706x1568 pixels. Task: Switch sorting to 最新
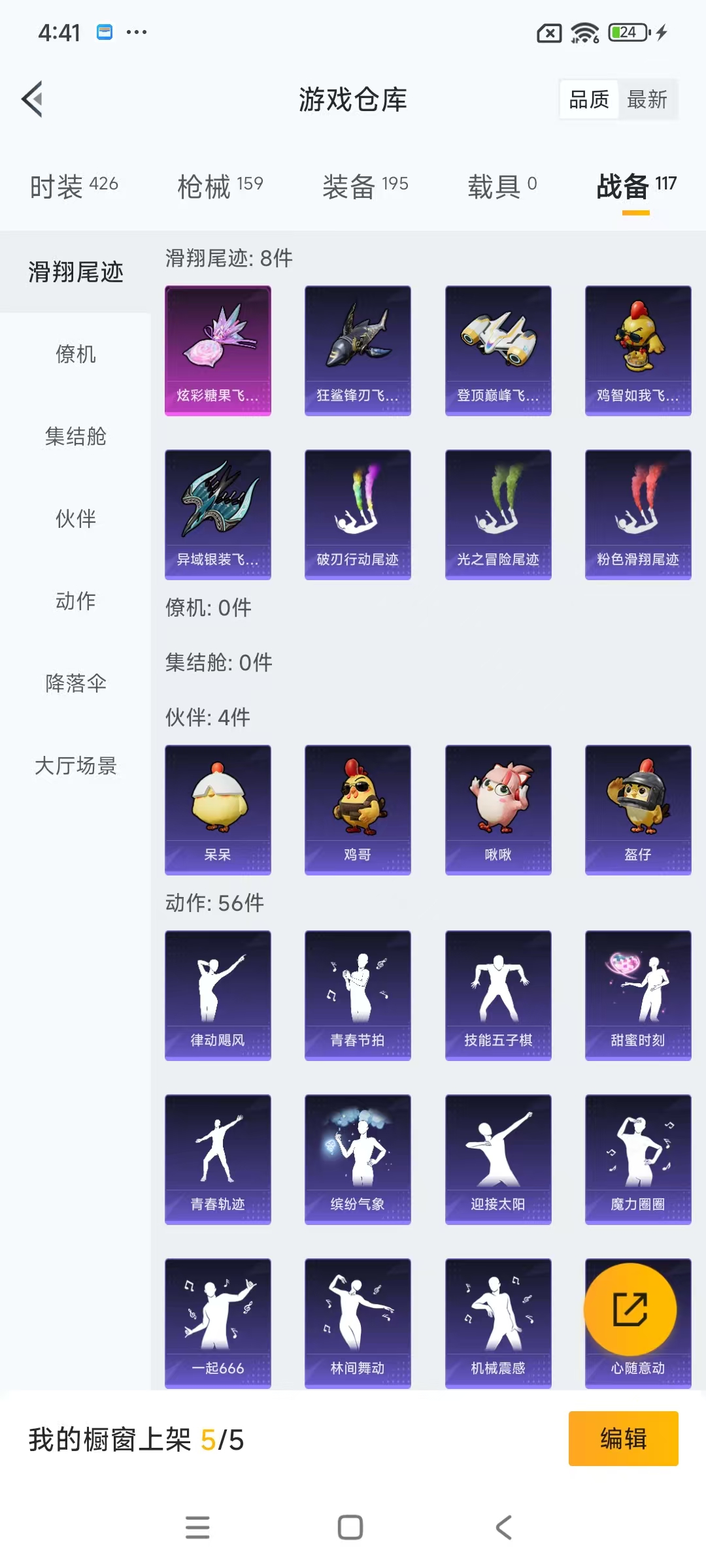tap(648, 99)
